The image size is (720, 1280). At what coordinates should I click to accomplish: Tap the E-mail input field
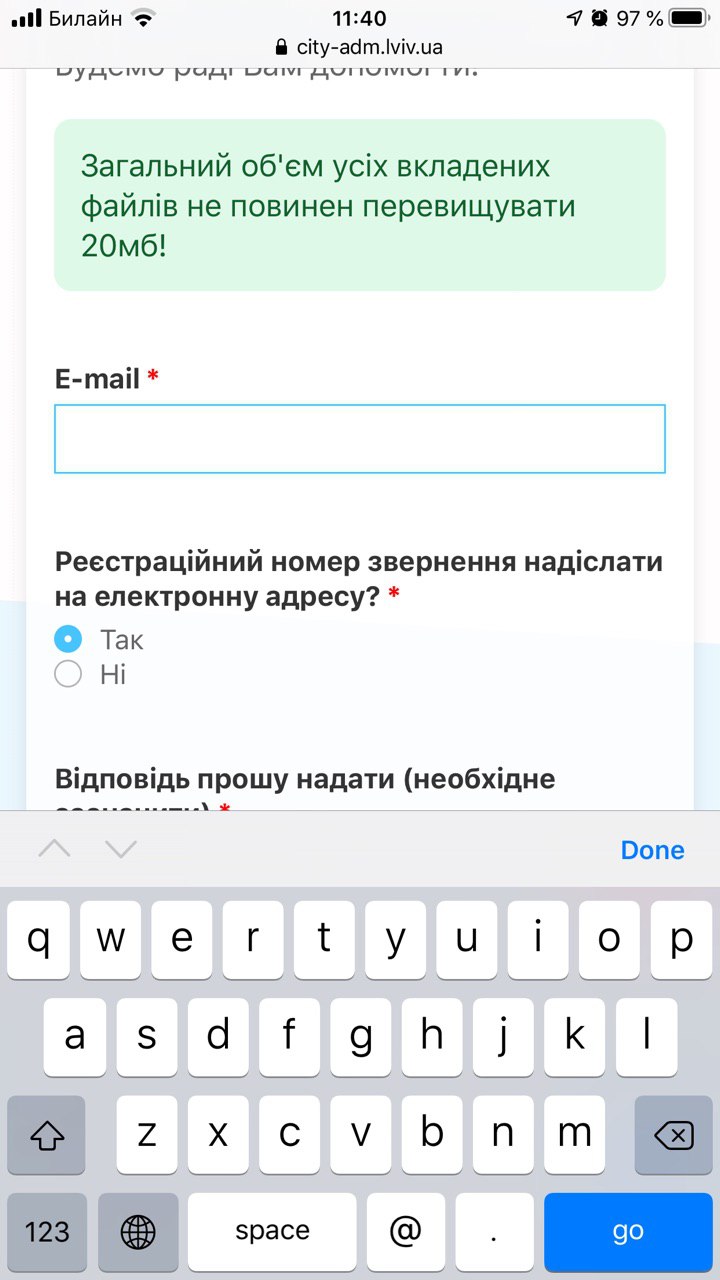(x=359, y=439)
